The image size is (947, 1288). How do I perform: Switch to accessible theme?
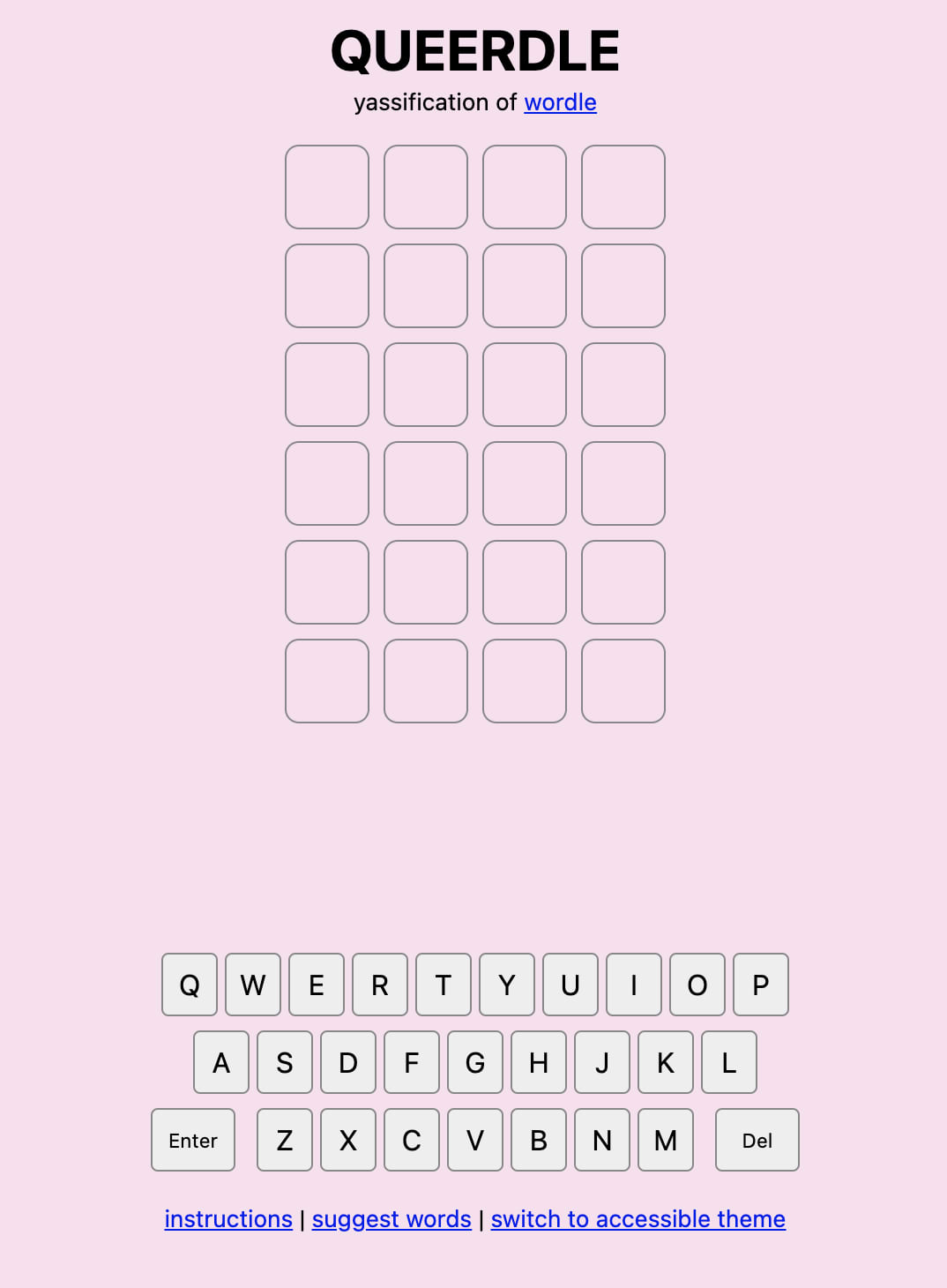click(638, 1218)
